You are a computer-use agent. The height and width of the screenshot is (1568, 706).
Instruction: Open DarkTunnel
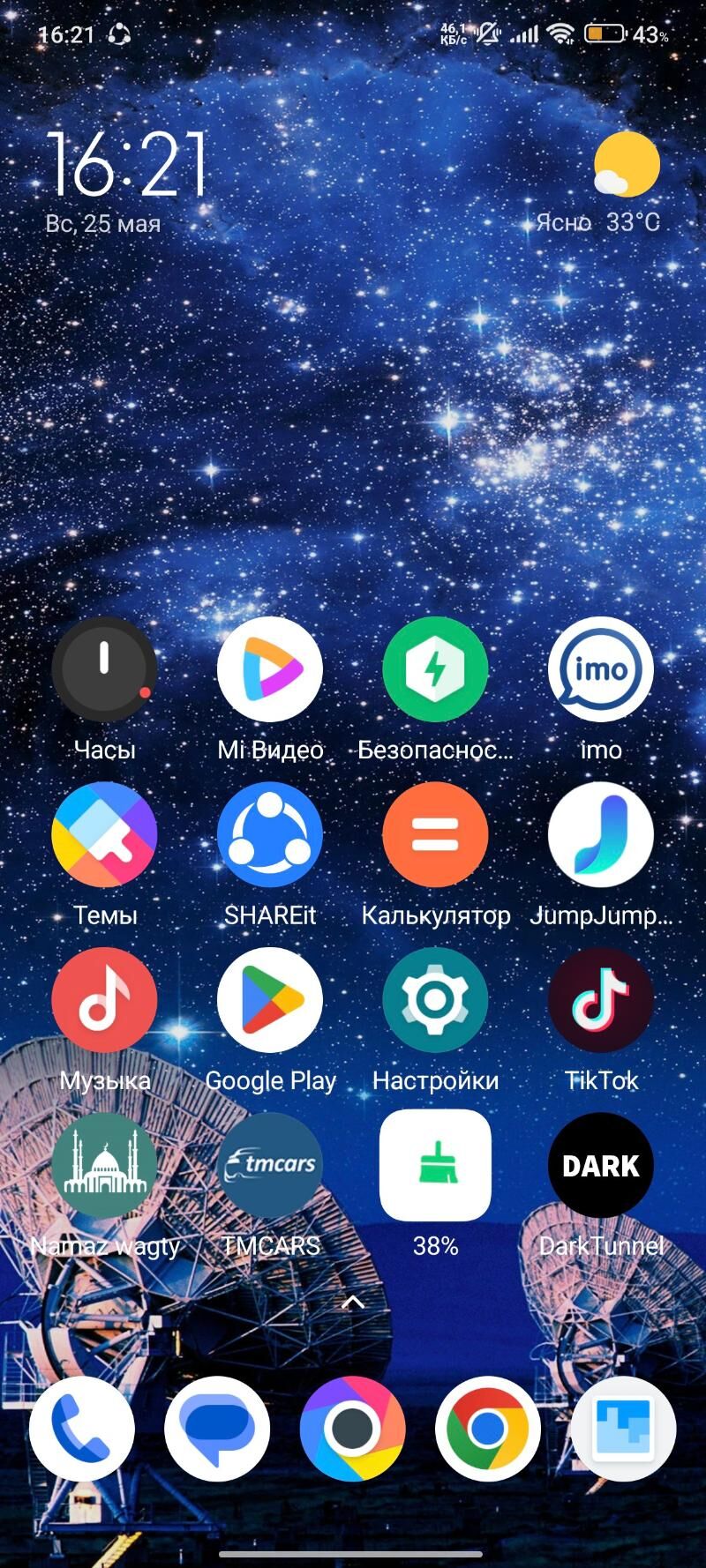tap(601, 1165)
